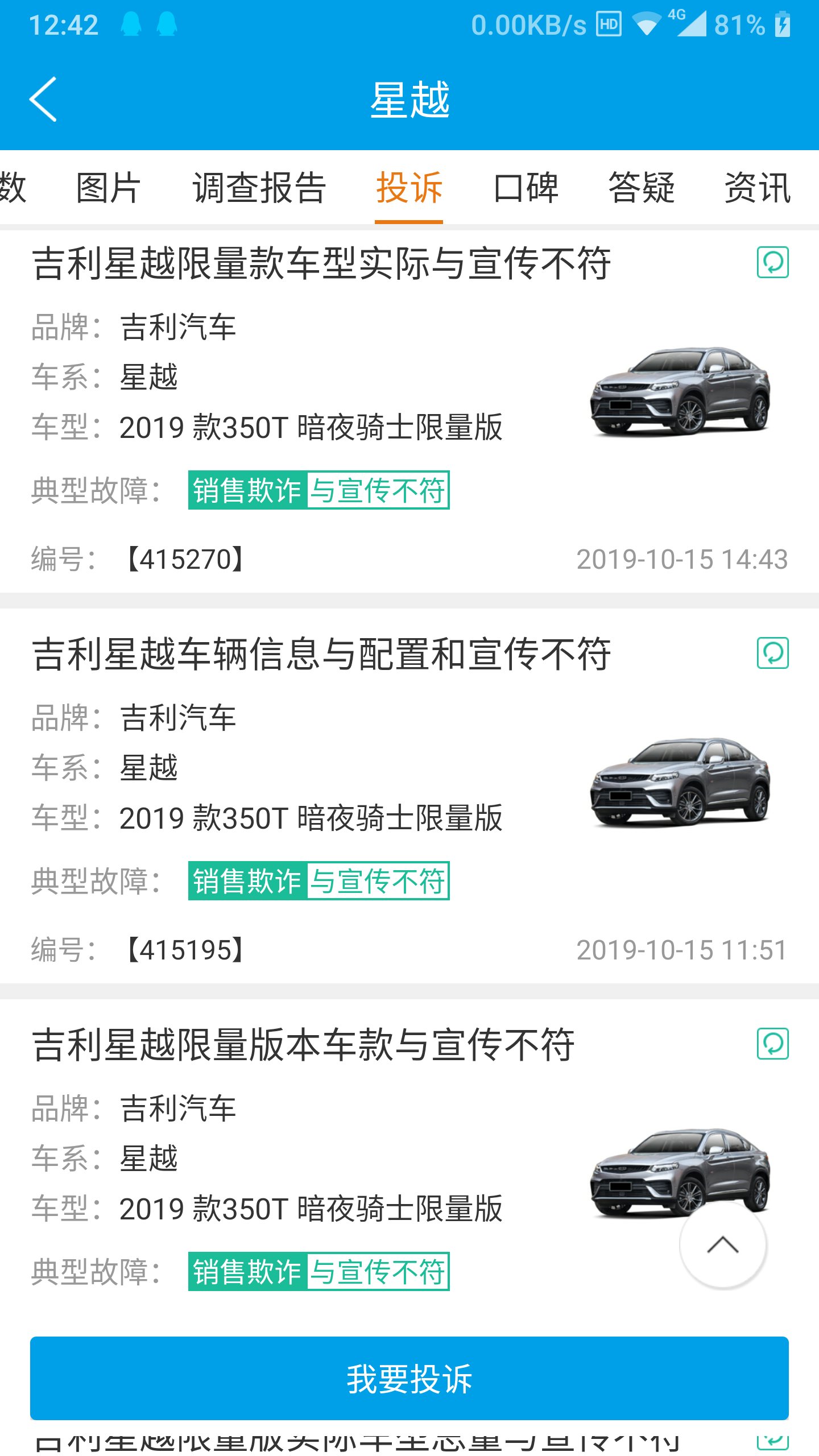Go back from the 星越 page
Screen dimensions: 819x1456
(x=43, y=99)
